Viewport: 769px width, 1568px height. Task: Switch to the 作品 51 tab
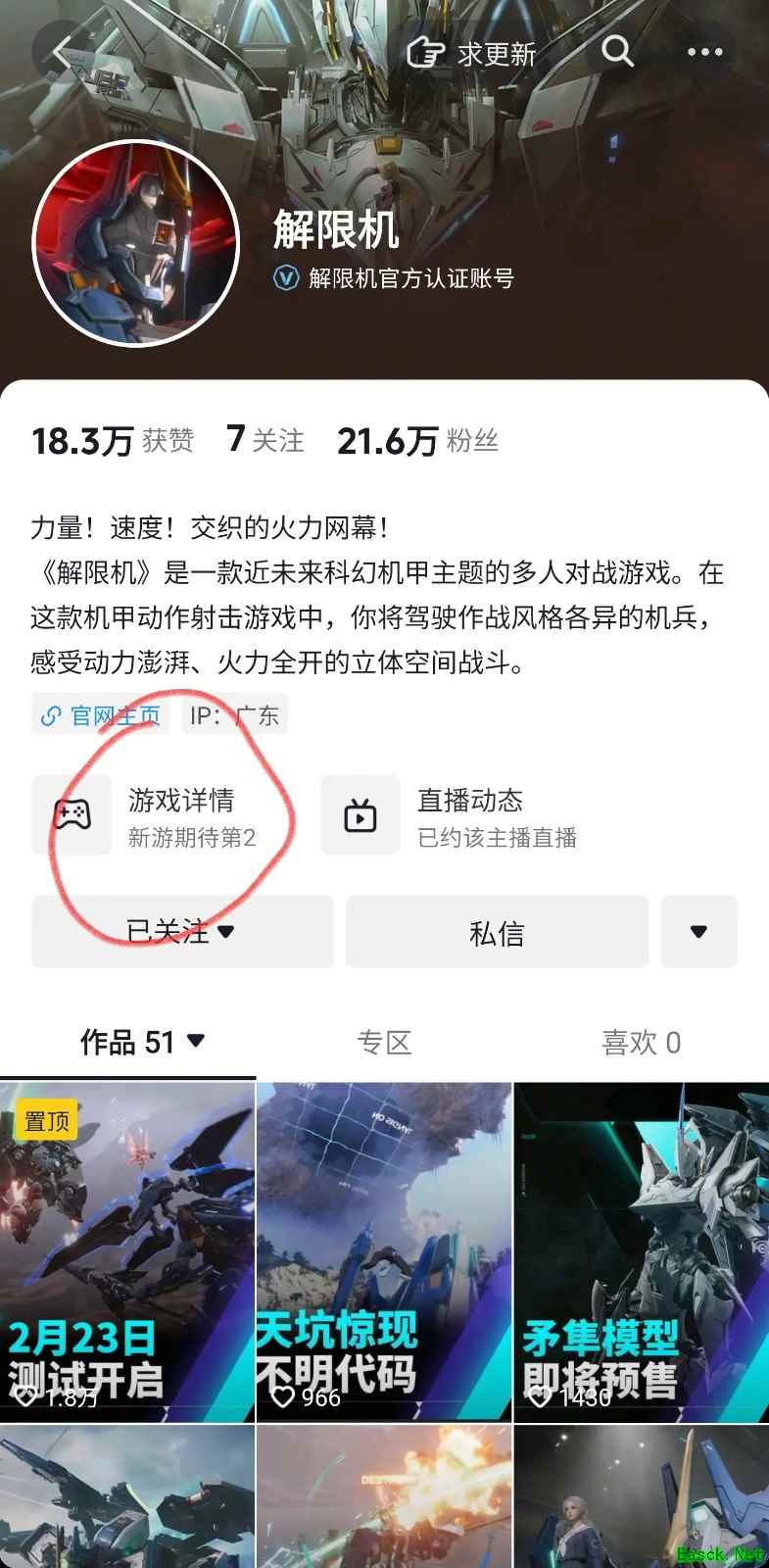142,1042
